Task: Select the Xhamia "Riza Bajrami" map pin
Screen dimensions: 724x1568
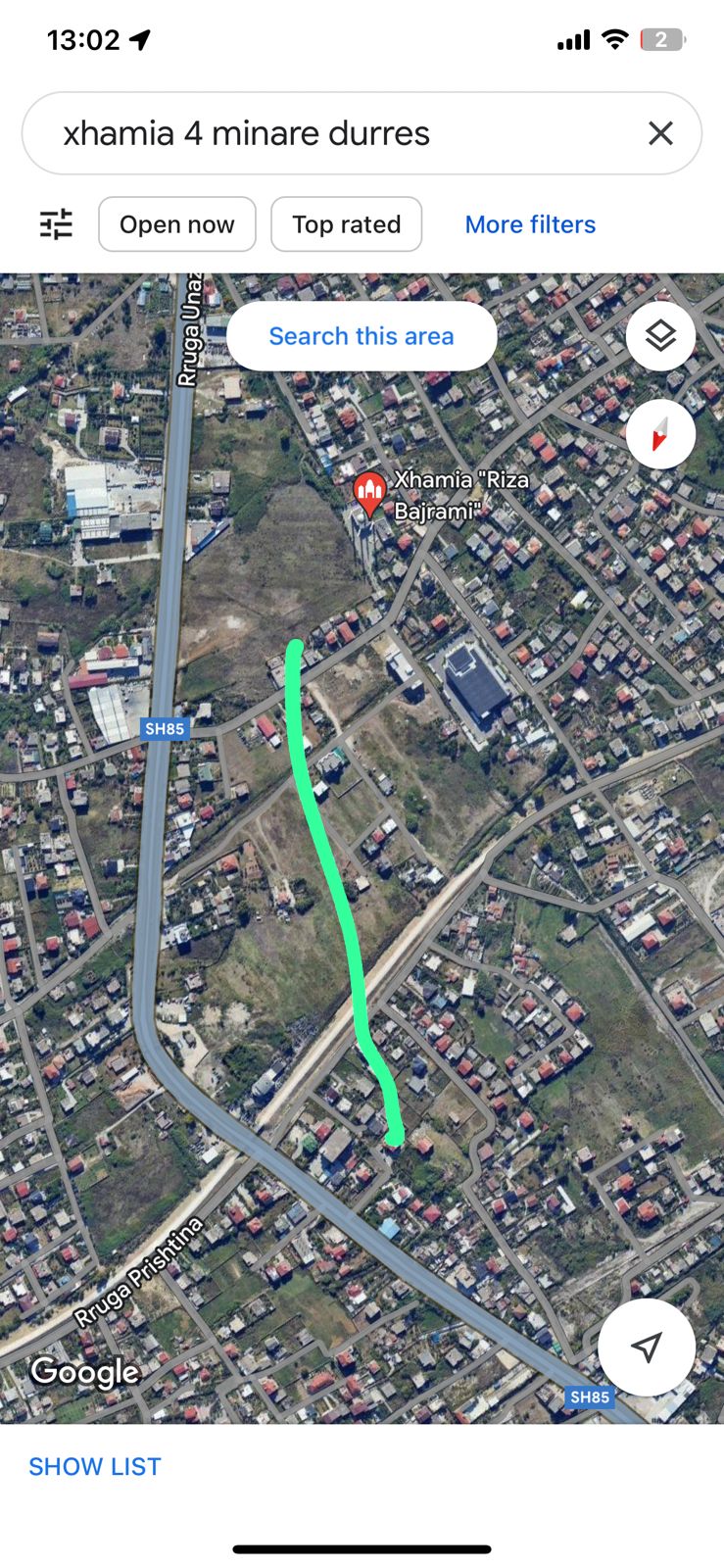Action: point(369,493)
